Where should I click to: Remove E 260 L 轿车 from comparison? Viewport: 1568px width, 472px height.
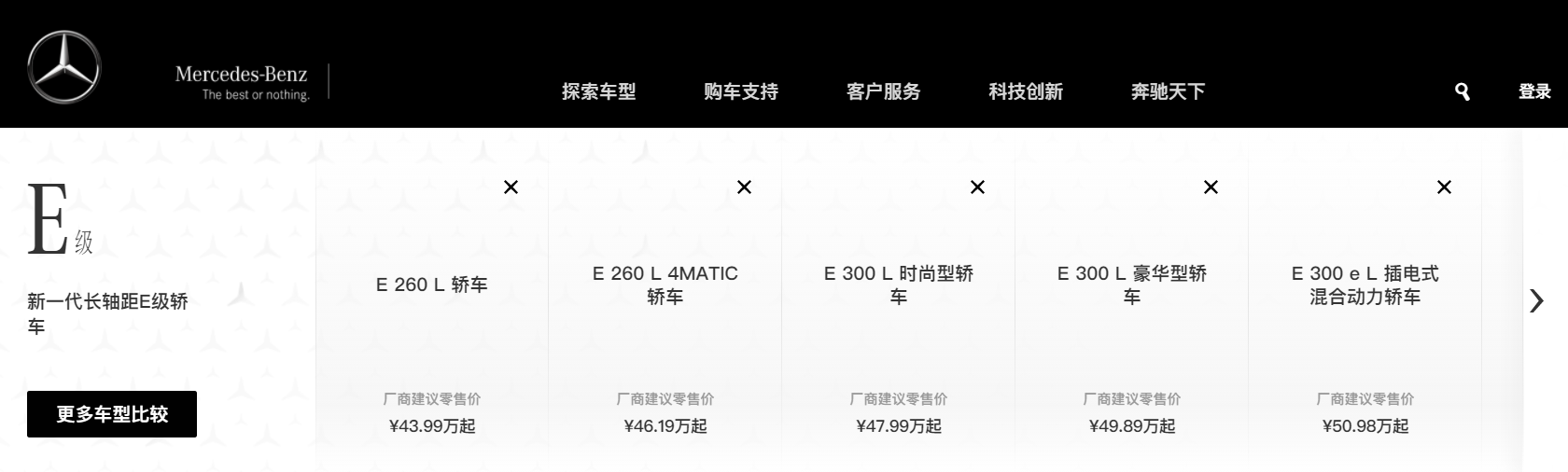pyautogui.click(x=511, y=187)
